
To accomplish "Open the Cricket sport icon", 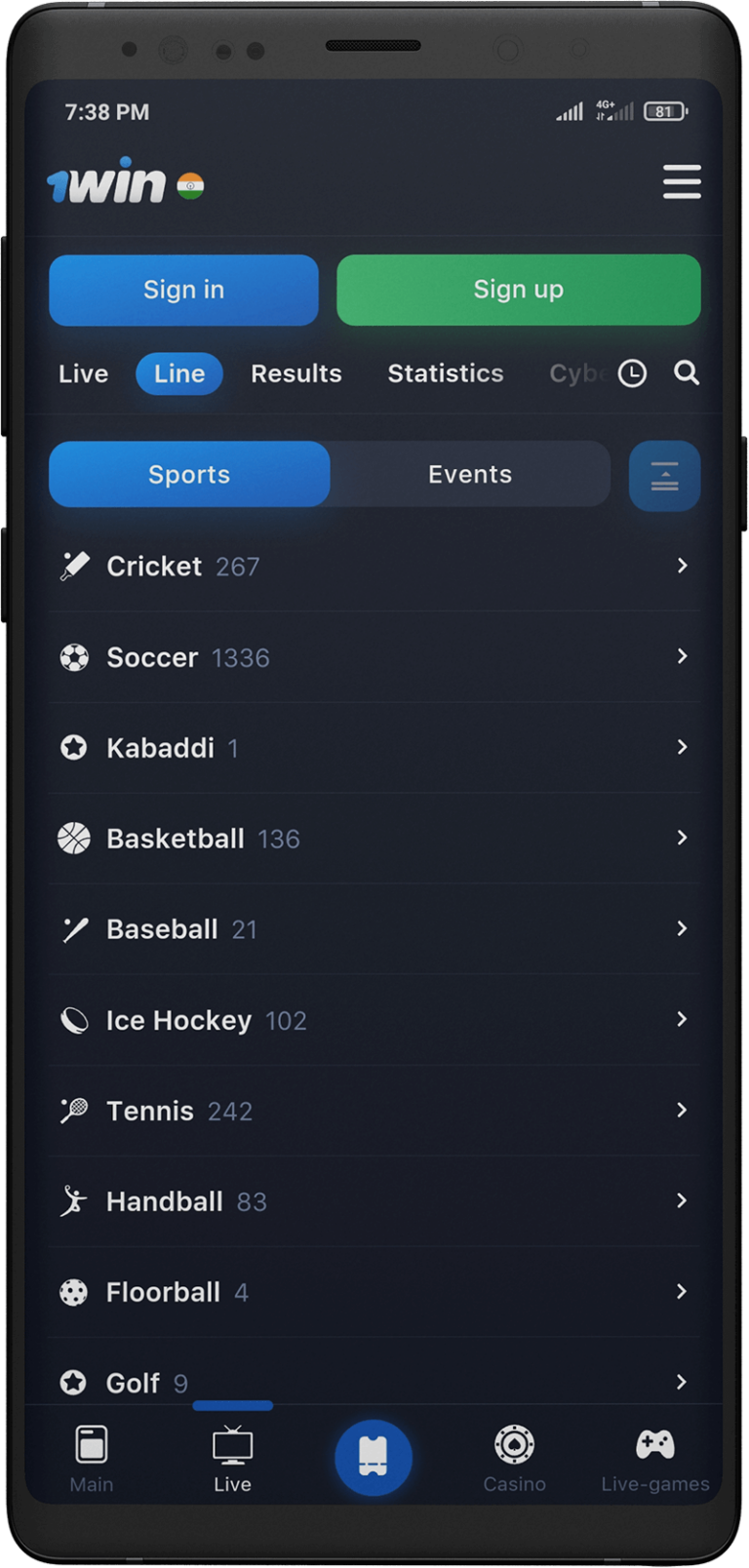I will (x=74, y=566).
